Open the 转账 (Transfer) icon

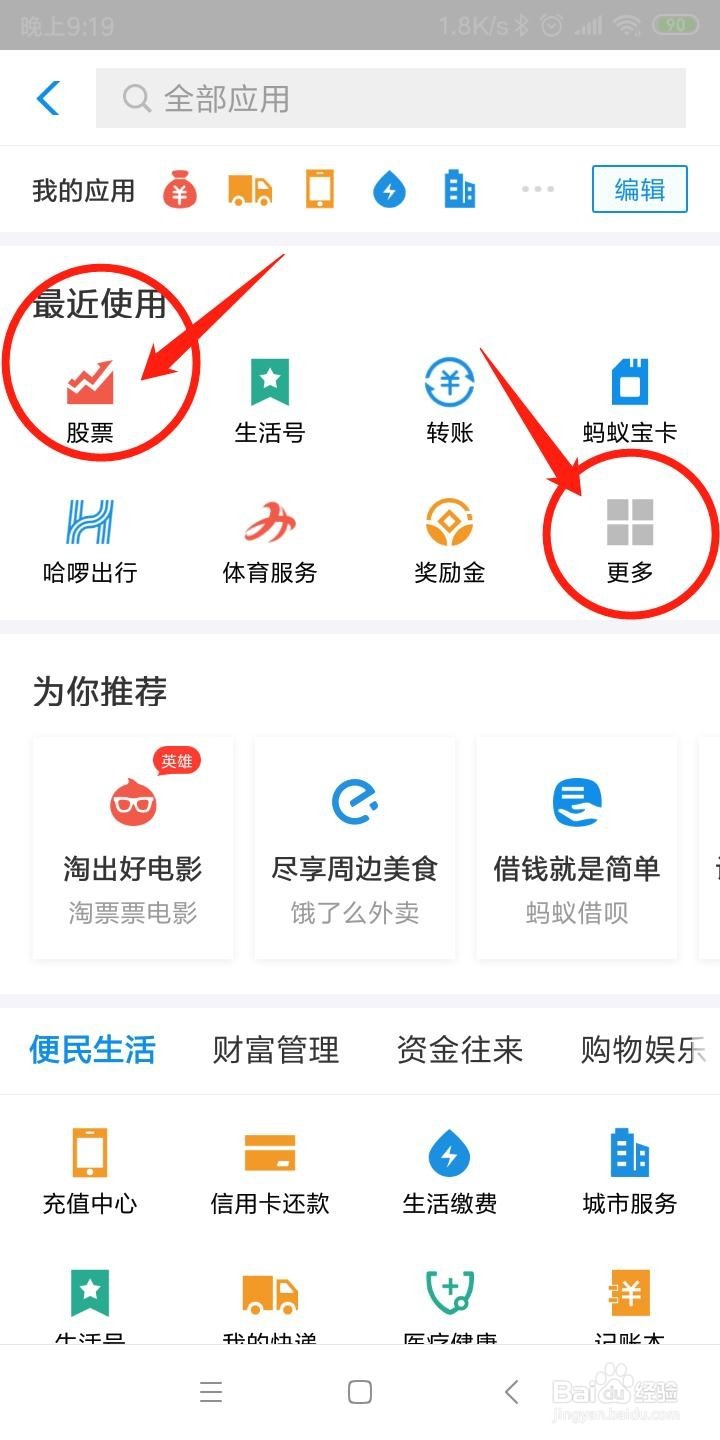click(448, 395)
